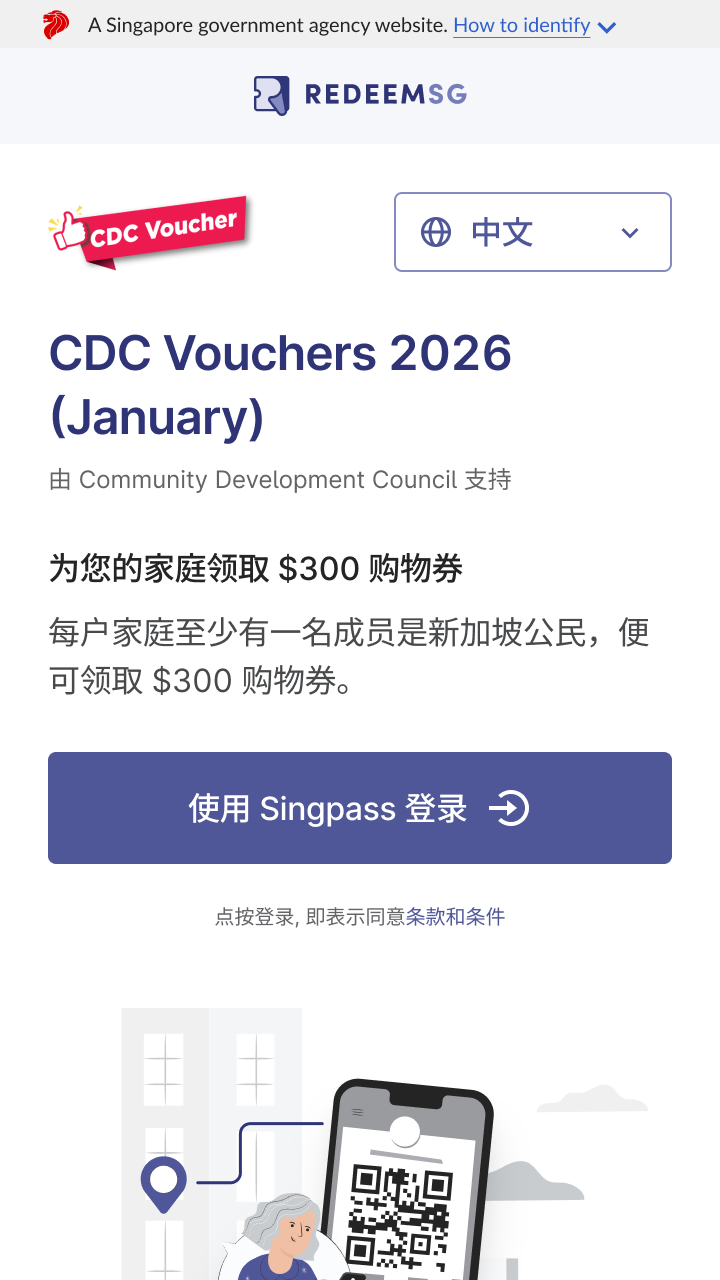Open the 条款和条件 terms link
Image resolution: width=720 pixels, height=1280 pixels.
(x=455, y=916)
